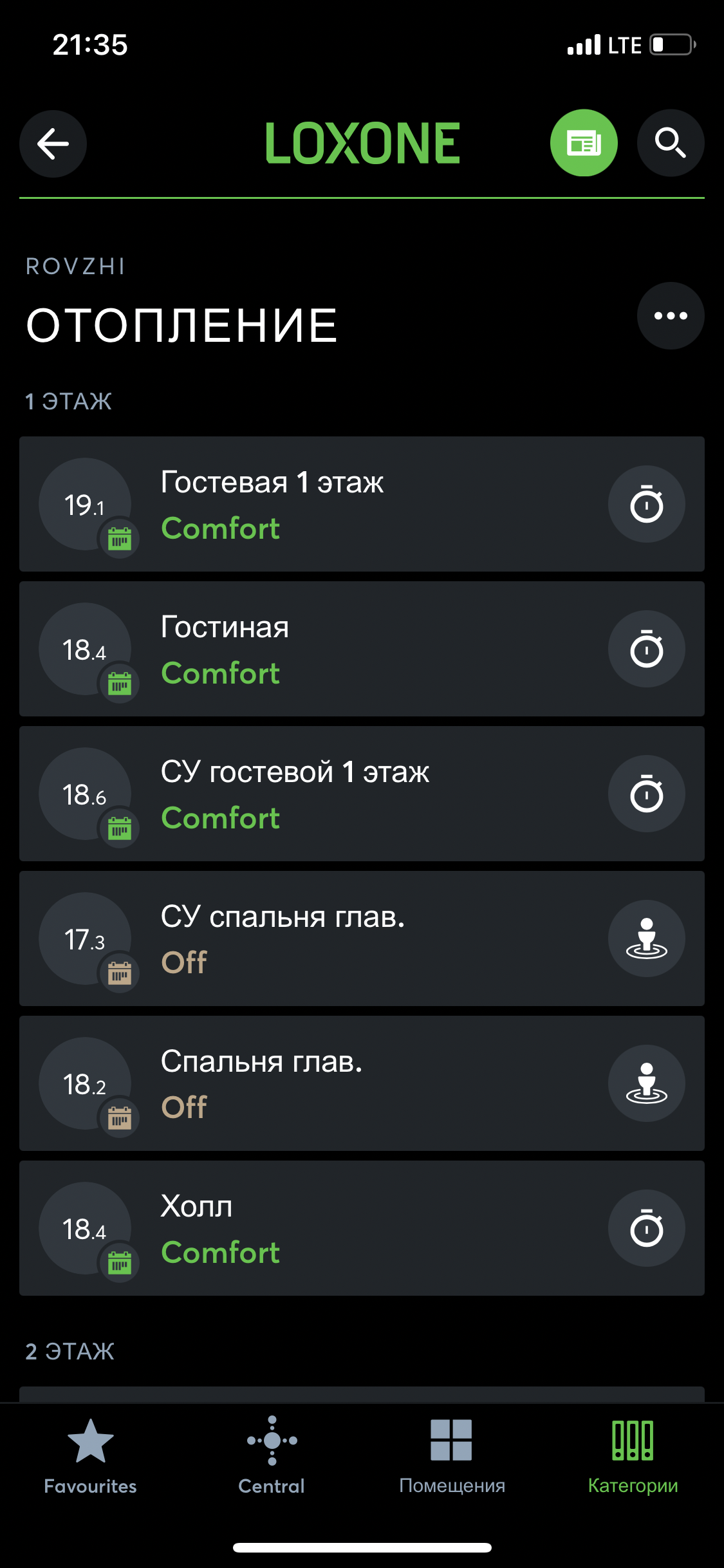
Task: Switch to the Помещения tab
Action: (x=452, y=1457)
